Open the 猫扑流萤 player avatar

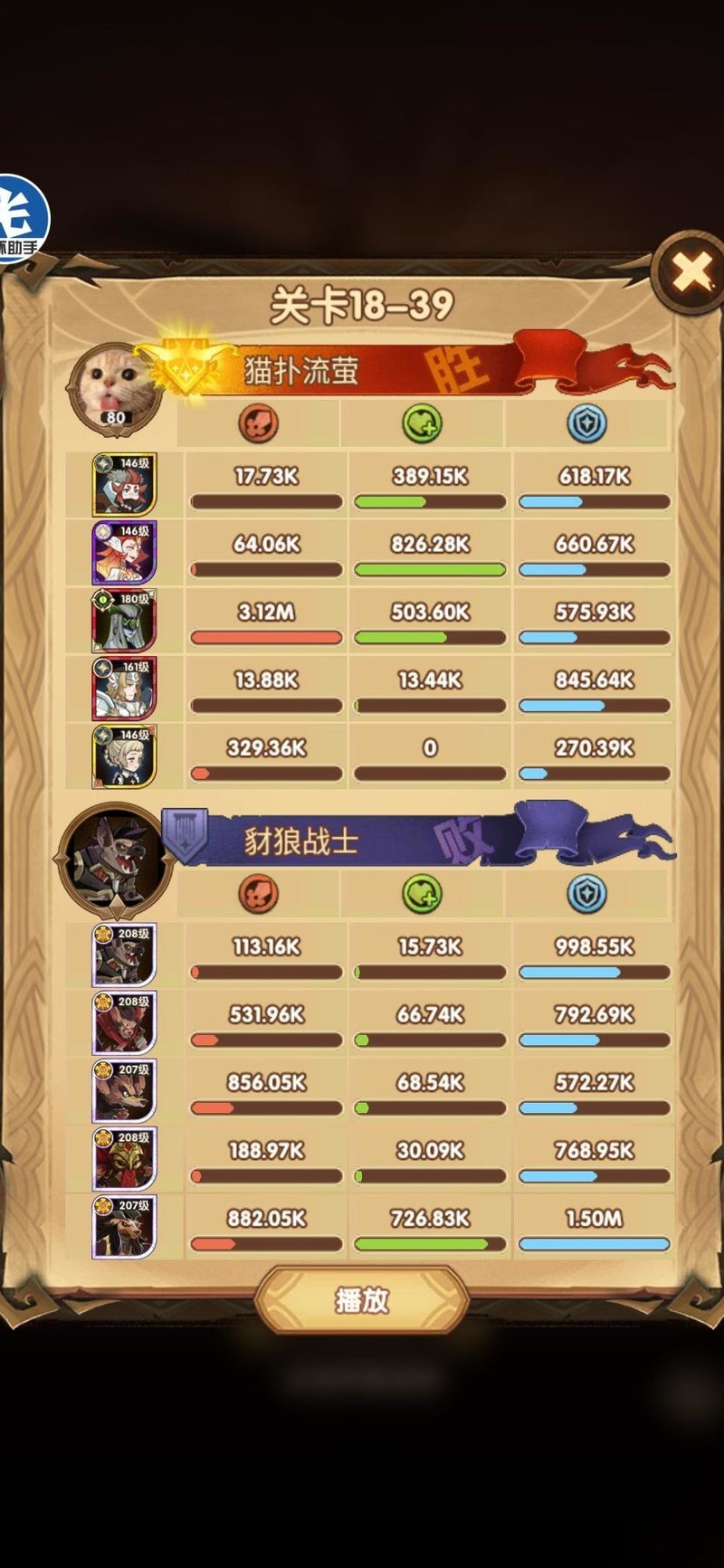click(114, 386)
